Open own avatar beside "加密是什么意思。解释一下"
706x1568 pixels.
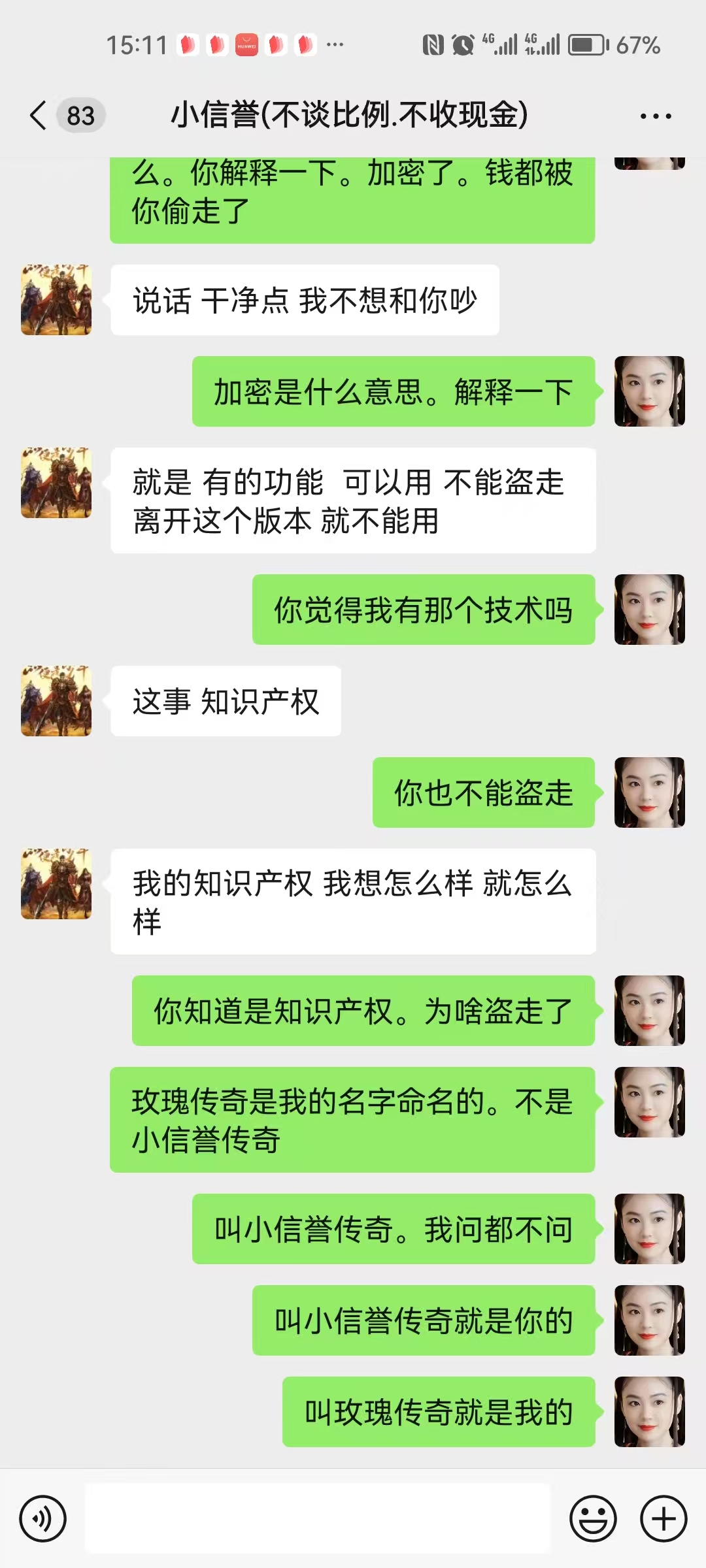[649, 391]
